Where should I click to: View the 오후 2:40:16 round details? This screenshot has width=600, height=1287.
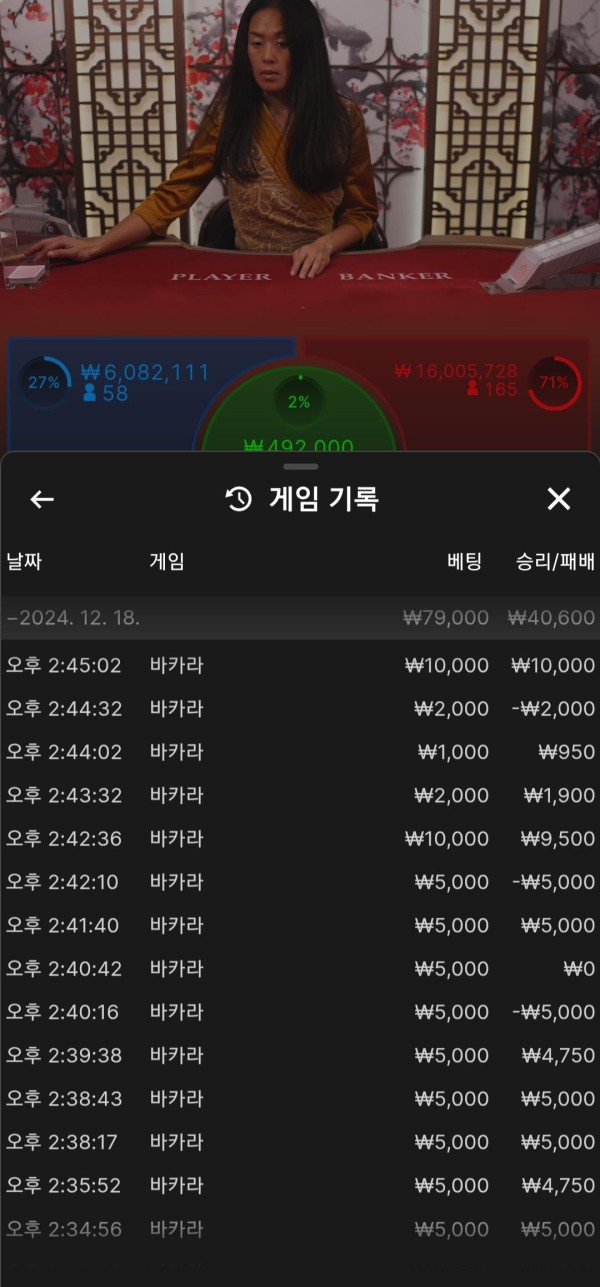pyautogui.click(x=300, y=1012)
